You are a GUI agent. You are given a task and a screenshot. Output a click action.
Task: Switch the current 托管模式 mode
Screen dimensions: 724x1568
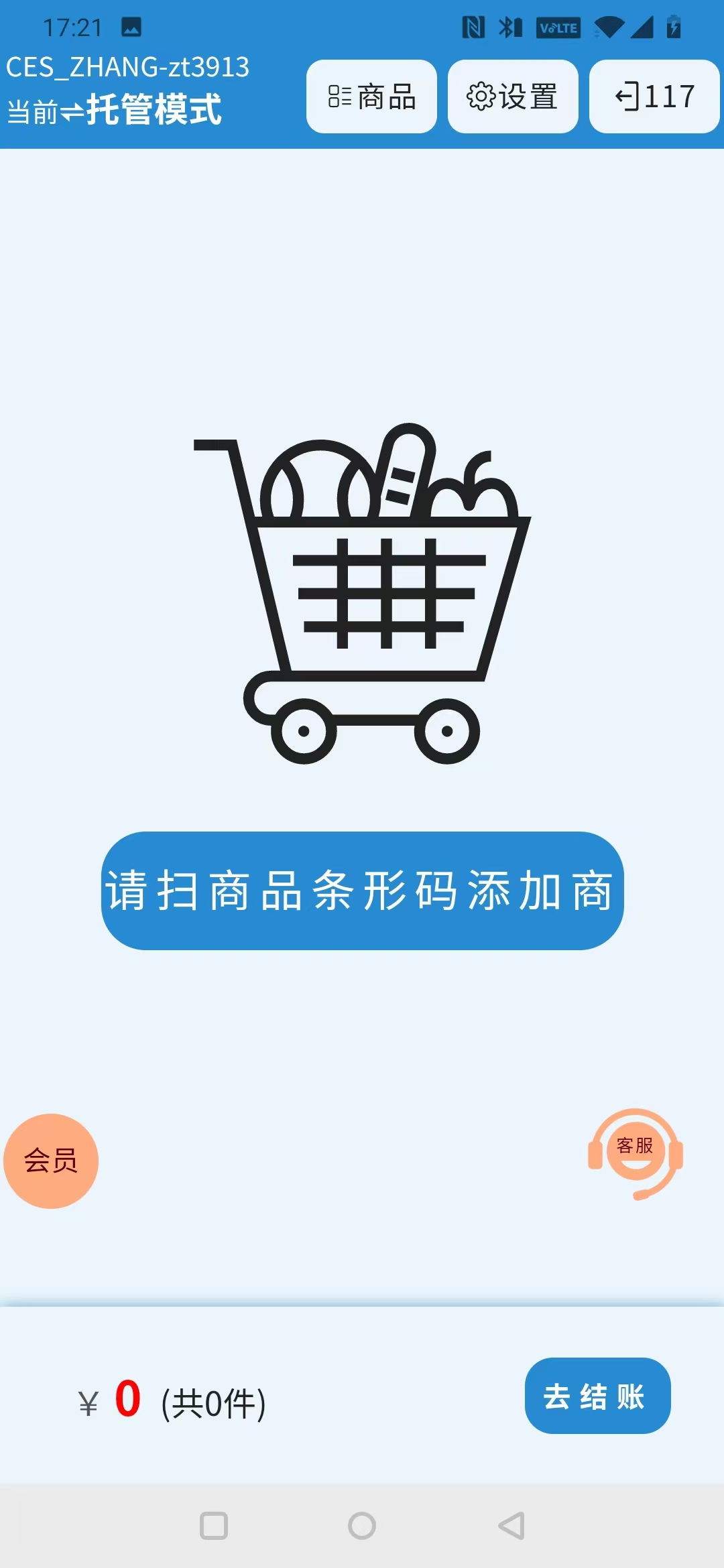click(115, 110)
